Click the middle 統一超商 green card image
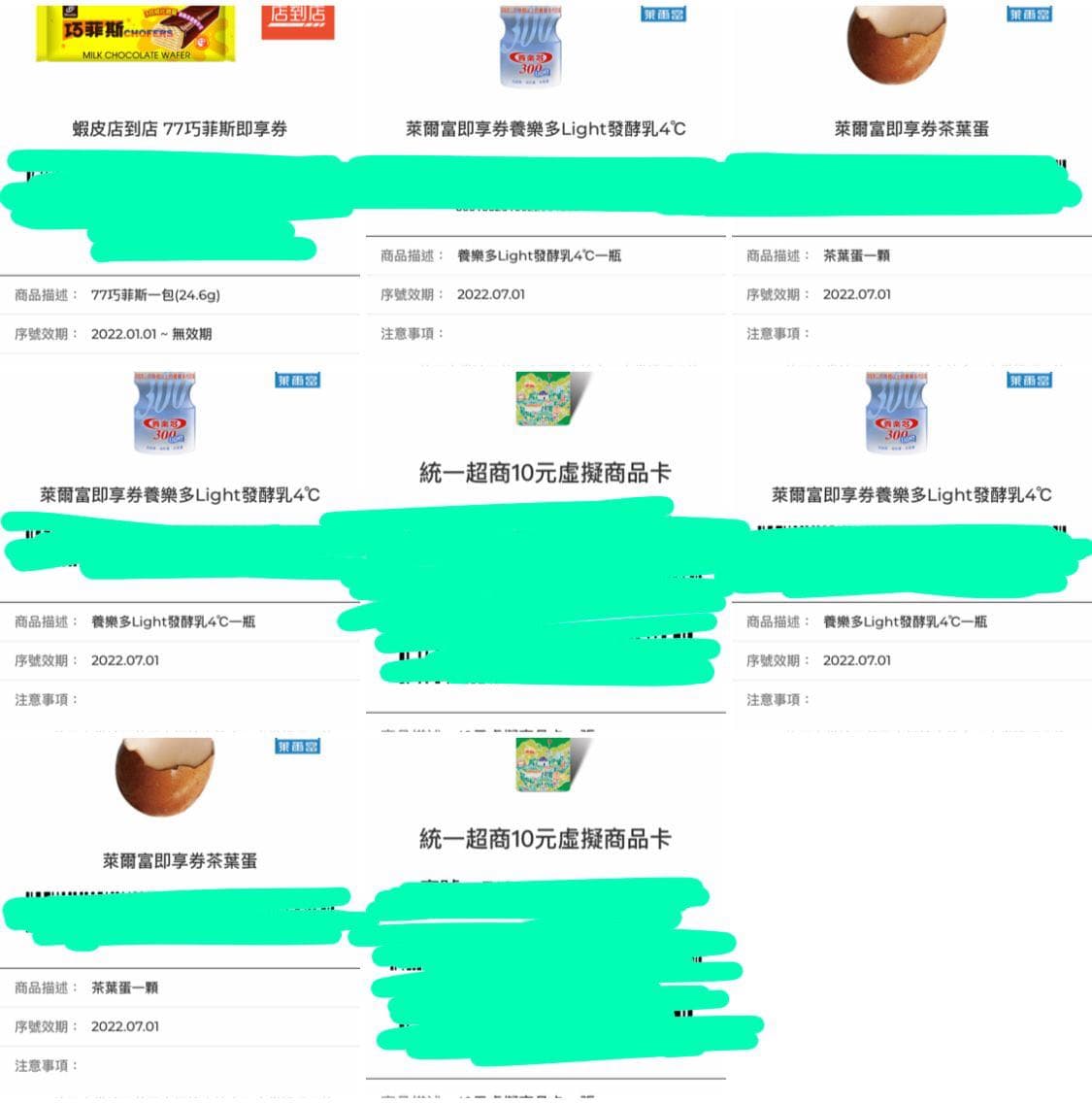This screenshot has width=1092, height=1104. click(546, 402)
